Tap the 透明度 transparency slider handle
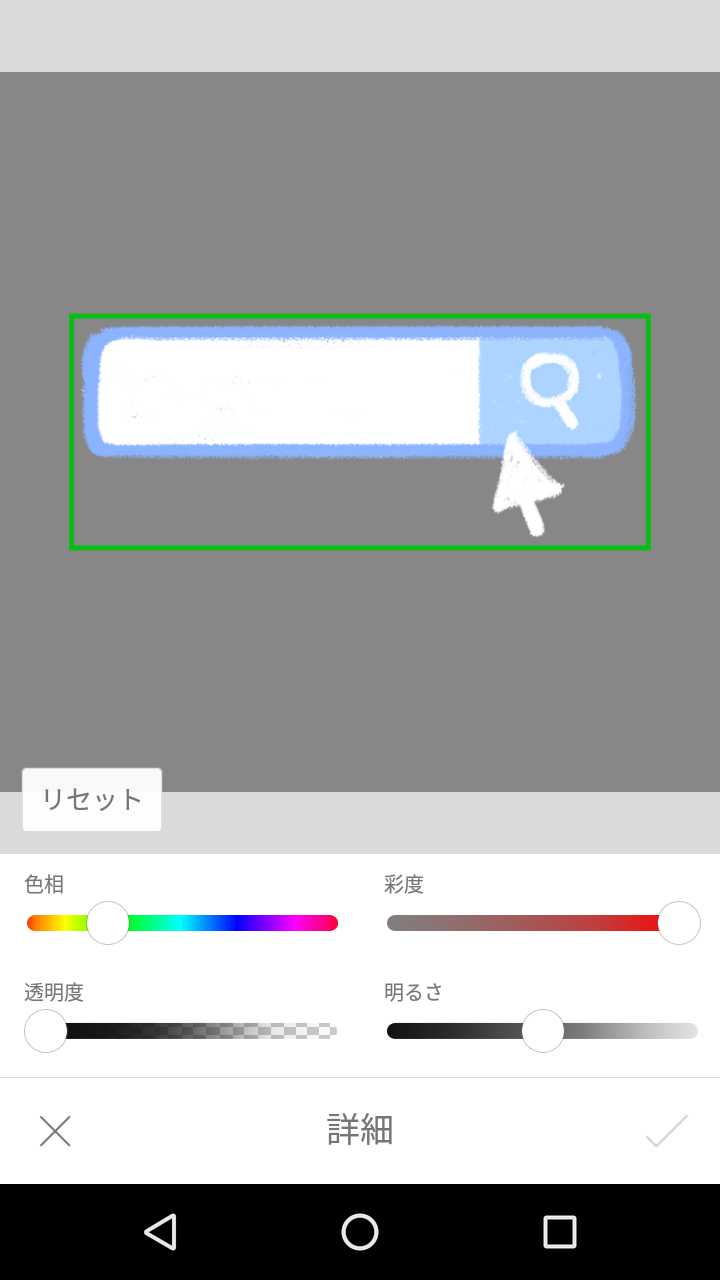The image size is (720, 1280). click(x=46, y=1031)
